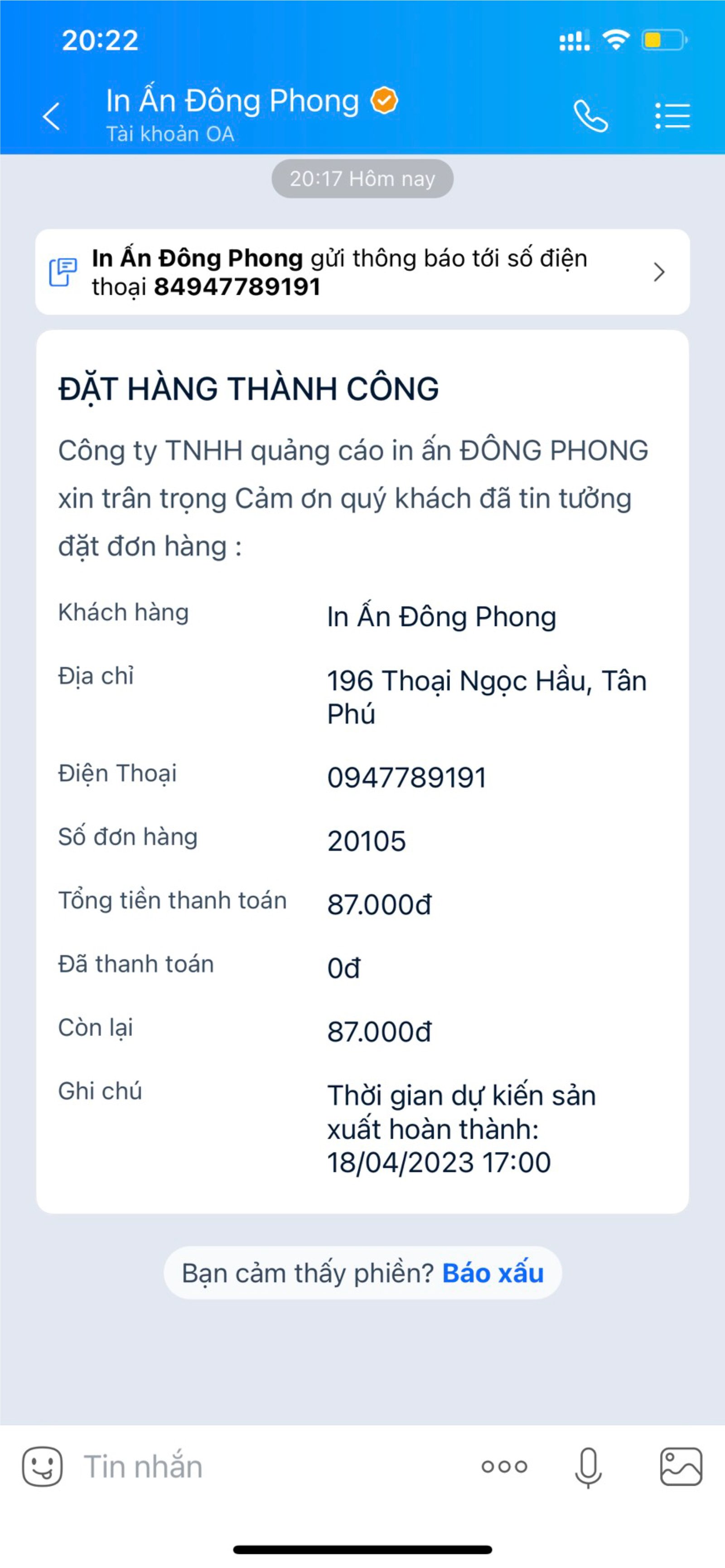725x1568 pixels.
Task: Attach a photo from the gallery
Action: tap(681, 1467)
